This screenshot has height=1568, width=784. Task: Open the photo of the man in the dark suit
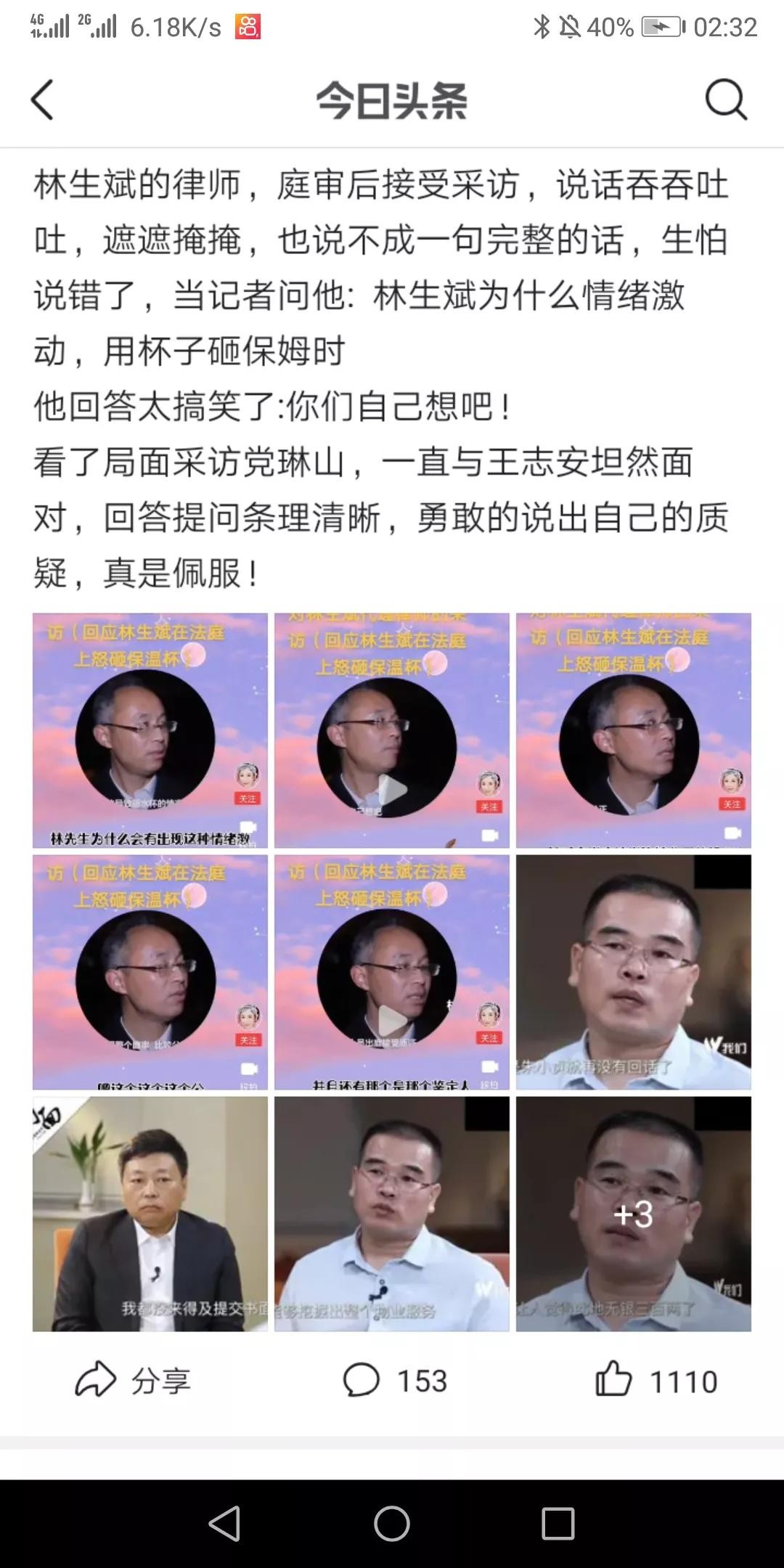[x=150, y=1214]
